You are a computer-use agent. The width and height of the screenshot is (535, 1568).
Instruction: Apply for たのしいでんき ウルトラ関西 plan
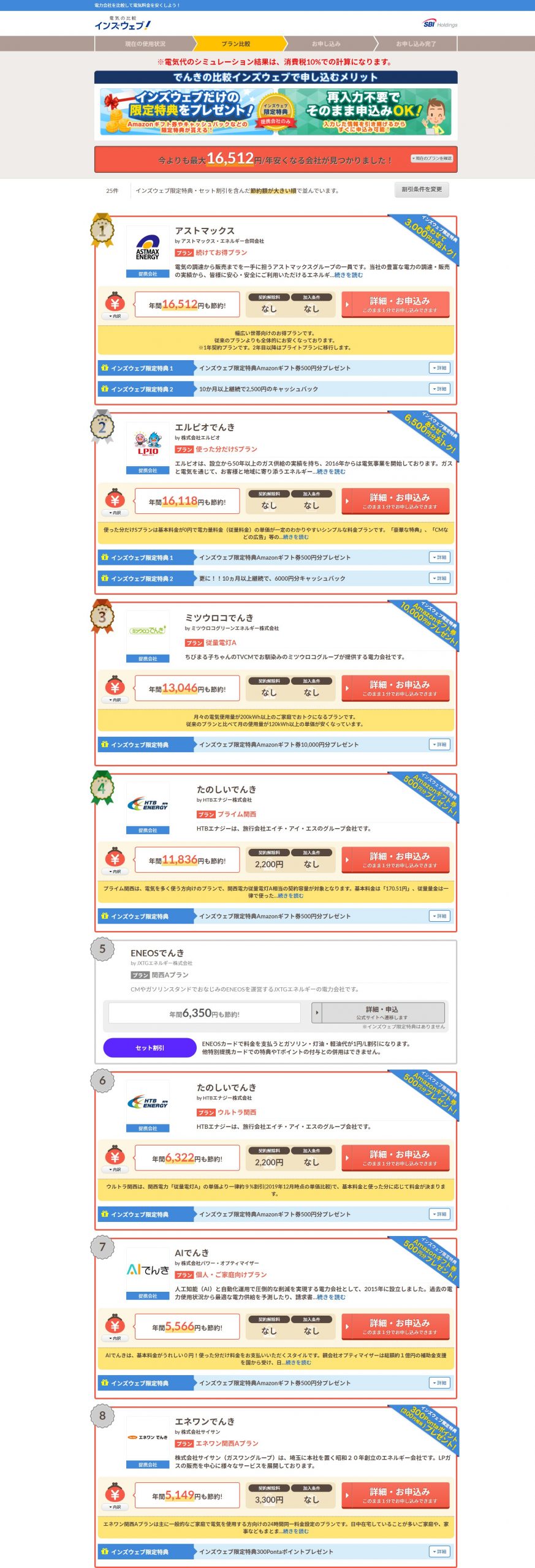pos(395,1157)
